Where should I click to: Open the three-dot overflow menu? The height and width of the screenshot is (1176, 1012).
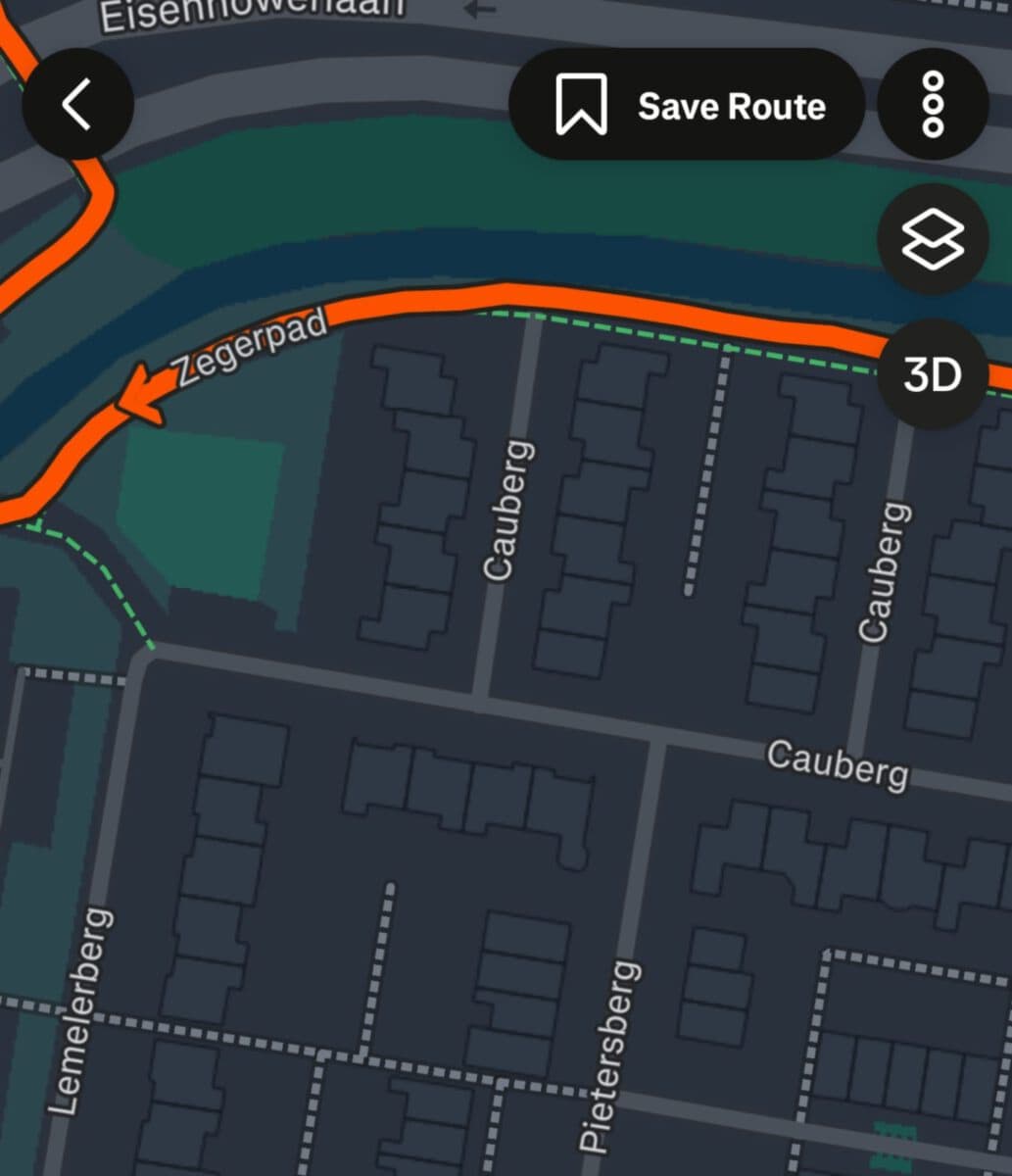click(x=932, y=105)
